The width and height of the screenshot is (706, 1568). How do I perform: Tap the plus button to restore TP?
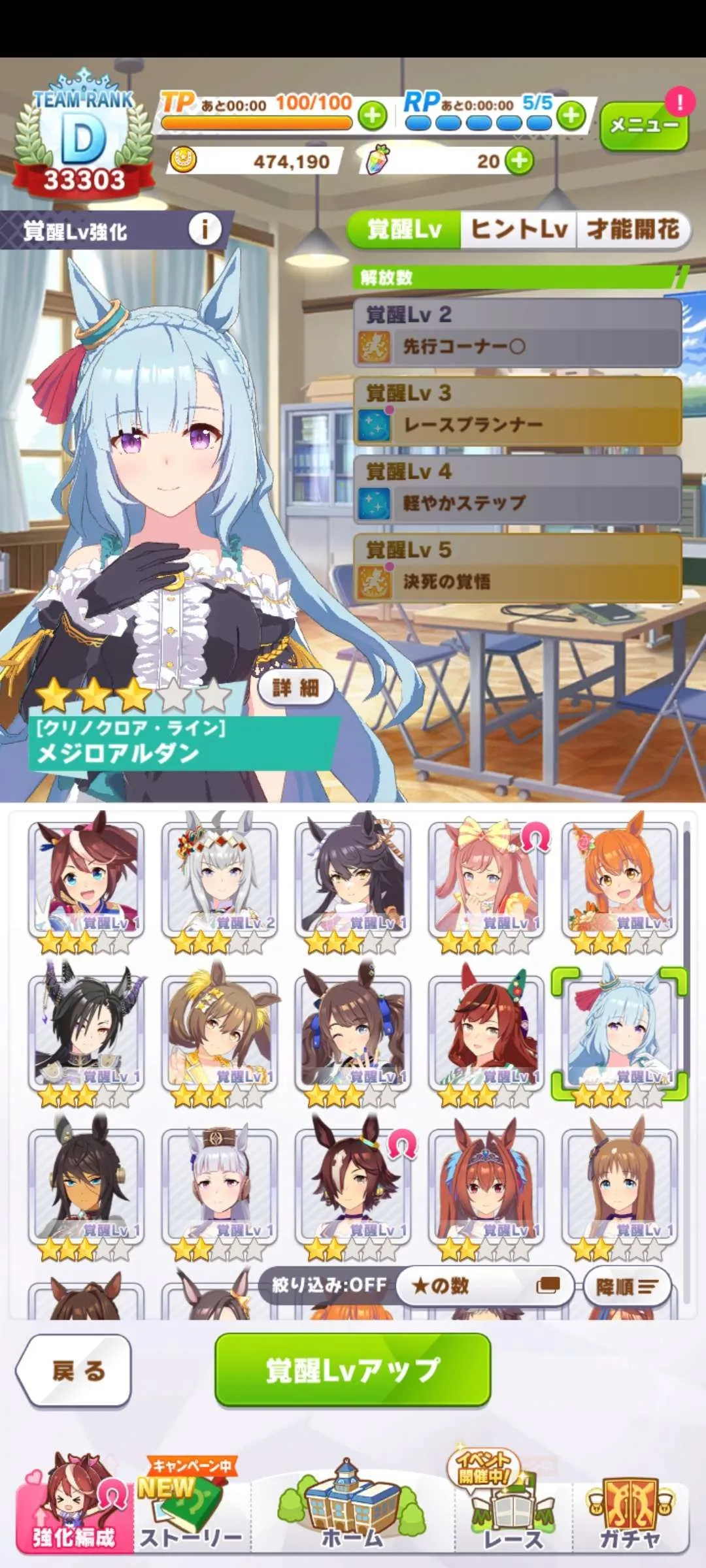373,116
